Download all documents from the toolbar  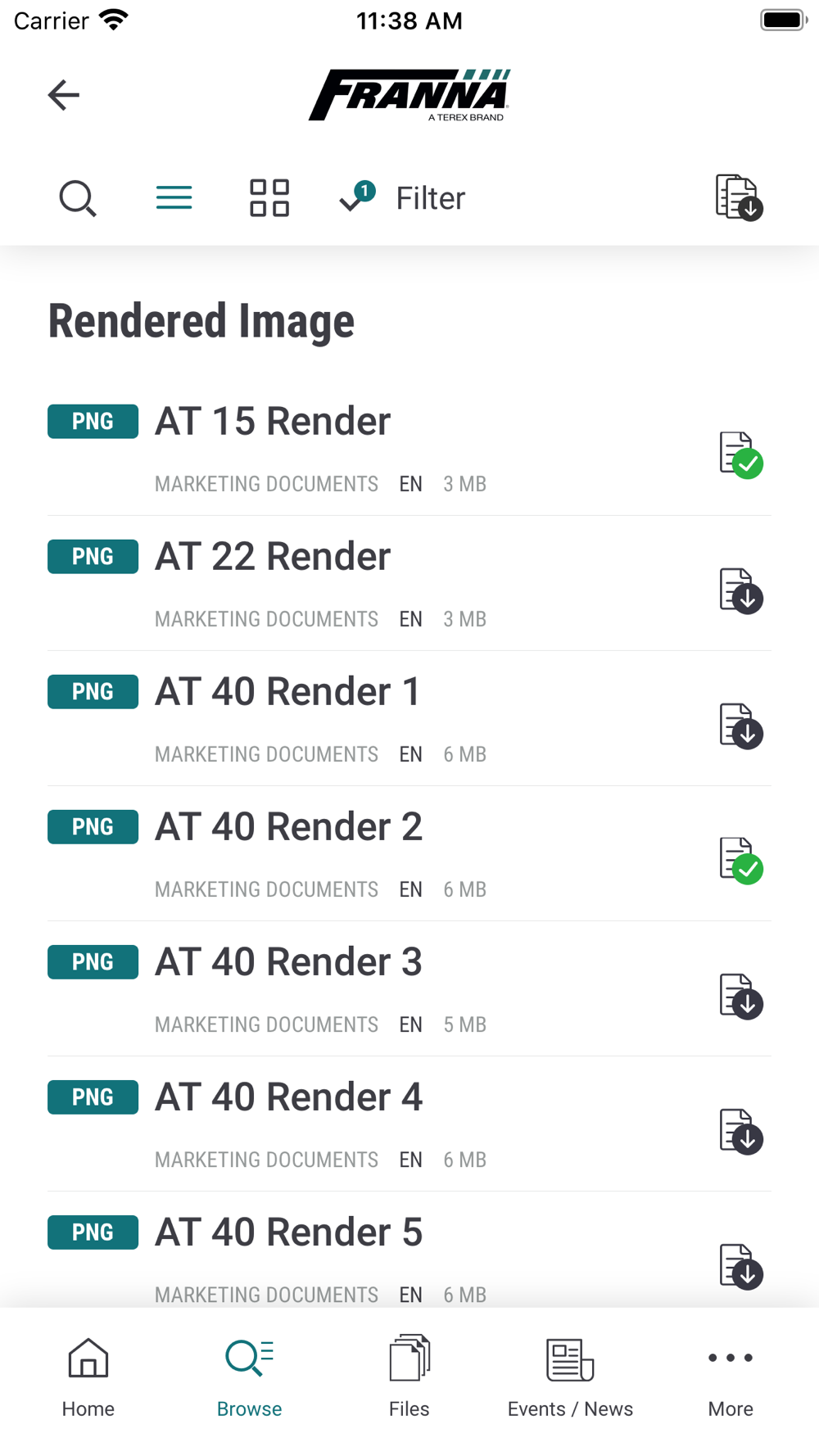(740, 198)
